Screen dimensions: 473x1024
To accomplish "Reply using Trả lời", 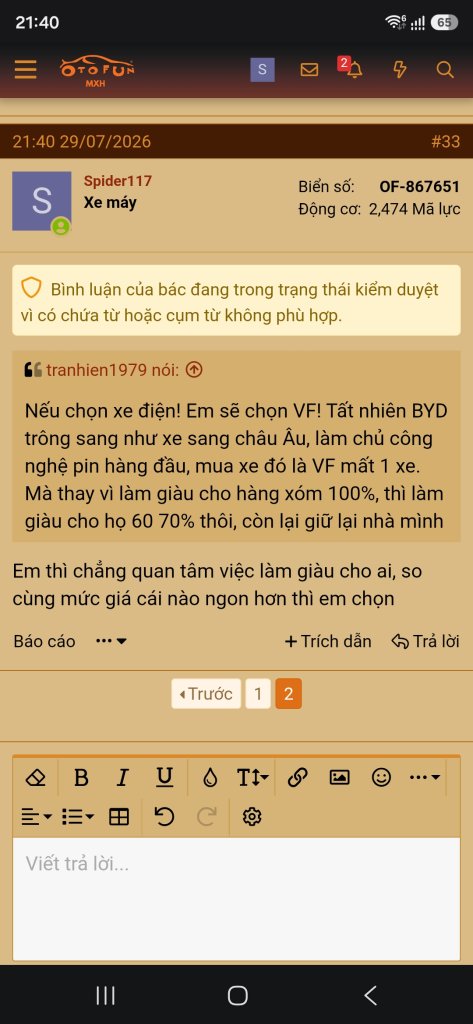I will [425, 641].
